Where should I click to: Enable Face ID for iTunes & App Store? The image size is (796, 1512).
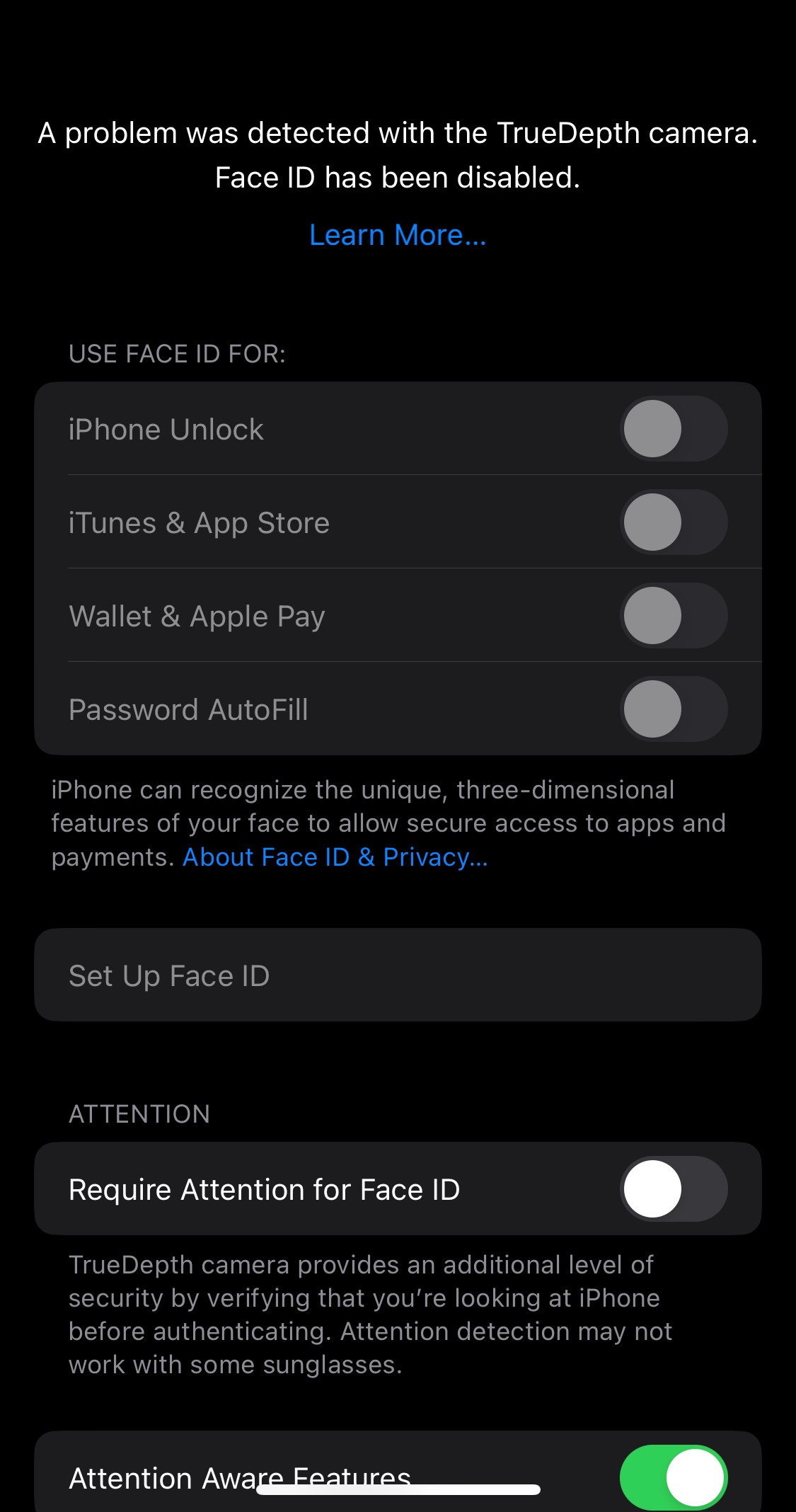pyautogui.click(x=674, y=522)
